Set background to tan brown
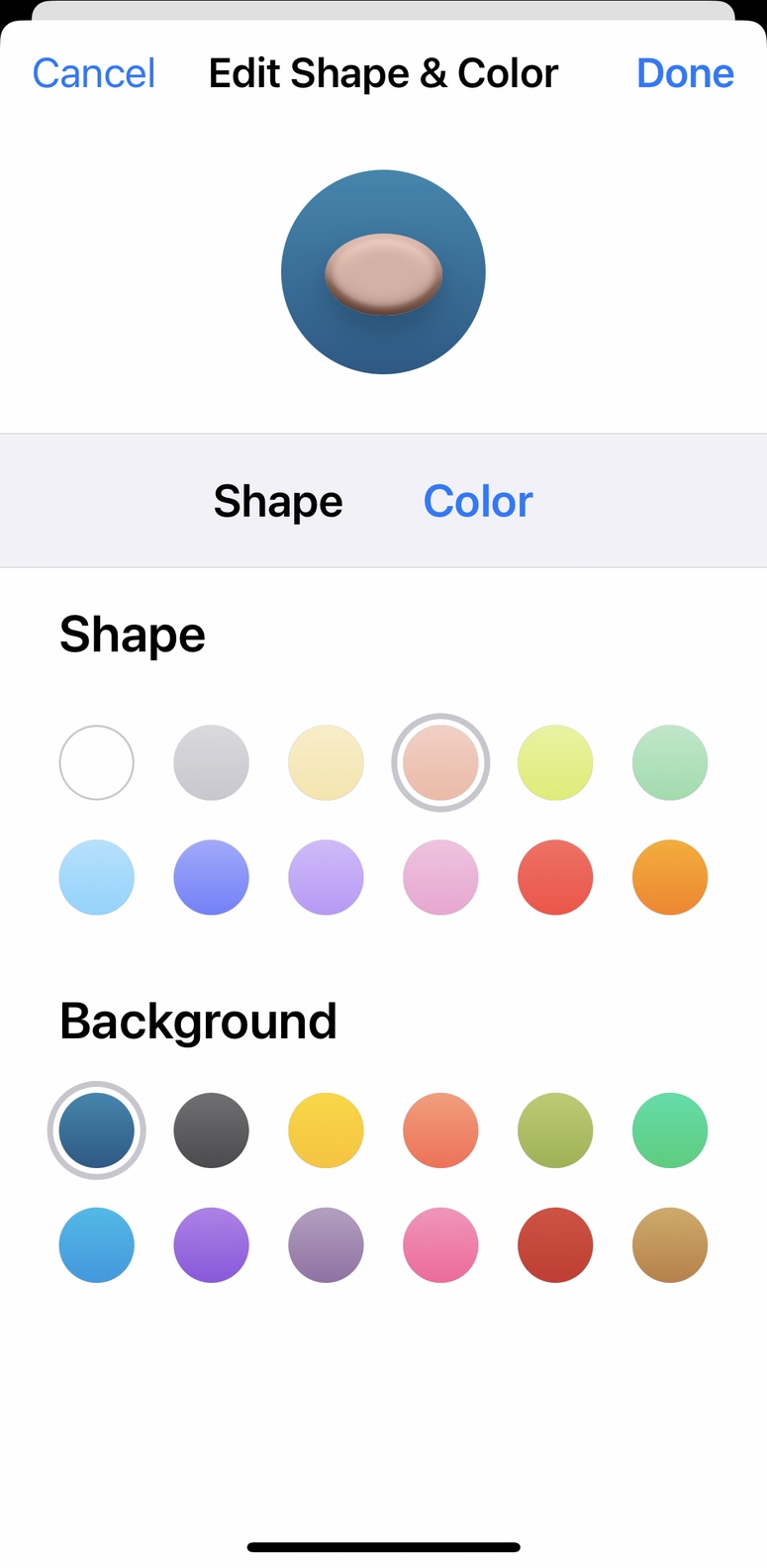Screen dimensions: 767x1568 tap(670, 1245)
